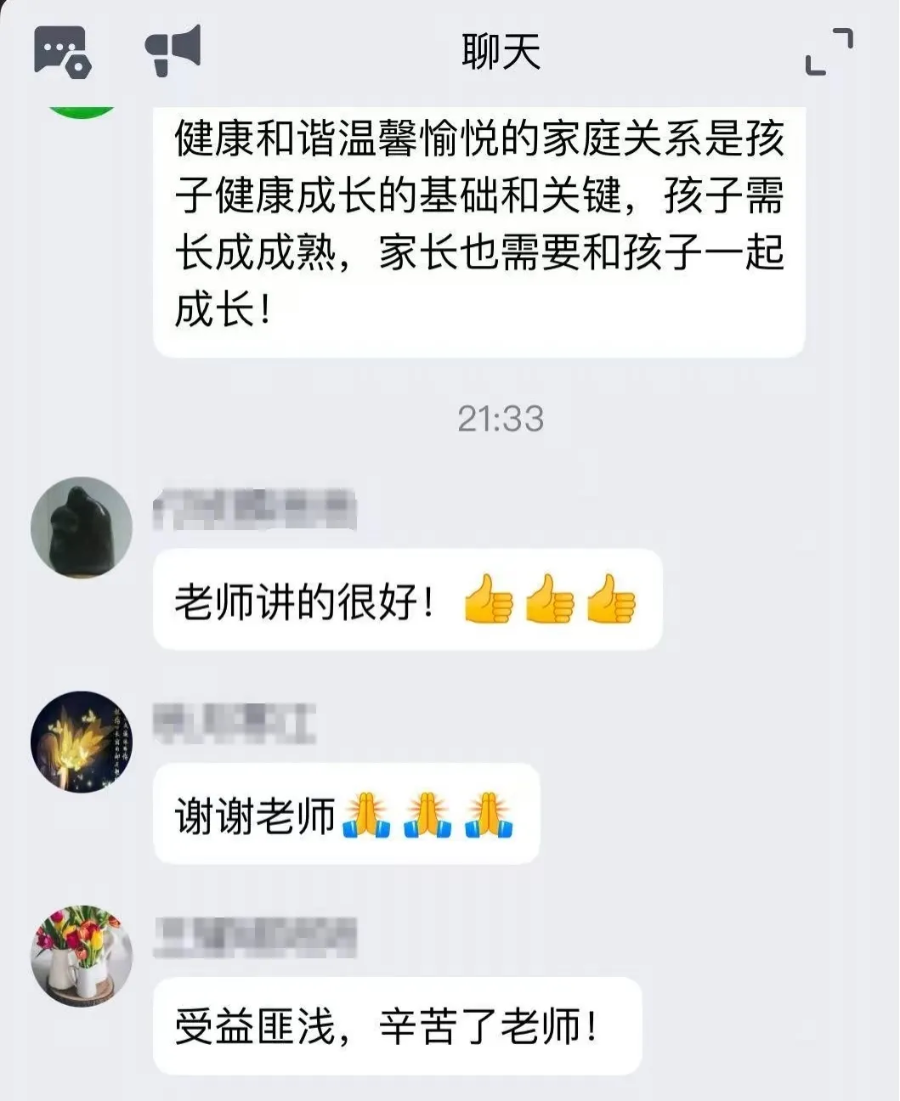Tap avatar of sender praising 老师讲的很好

click(x=81, y=527)
